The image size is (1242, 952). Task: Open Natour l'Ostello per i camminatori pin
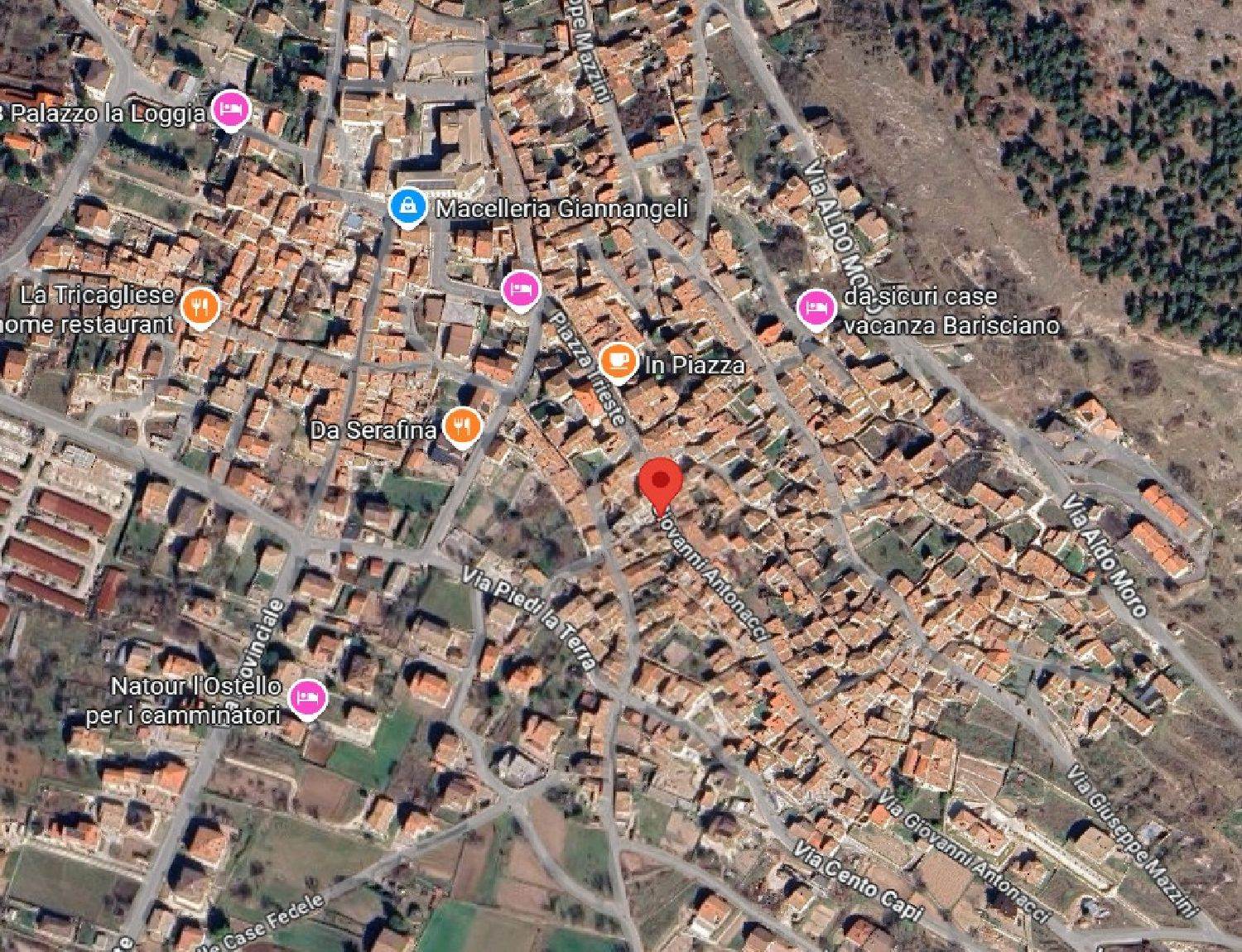[x=309, y=698]
